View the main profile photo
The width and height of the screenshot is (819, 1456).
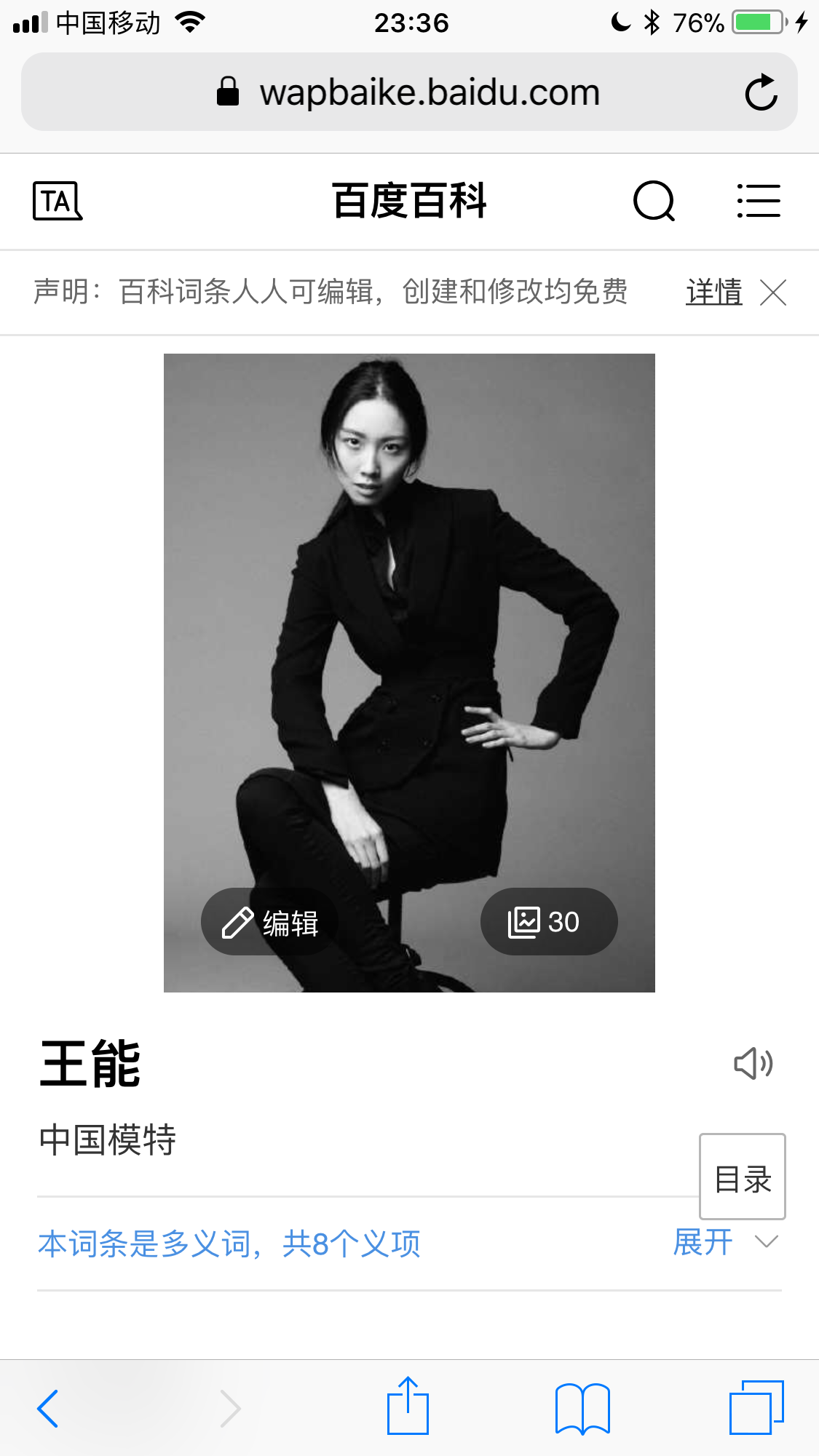coord(409,618)
